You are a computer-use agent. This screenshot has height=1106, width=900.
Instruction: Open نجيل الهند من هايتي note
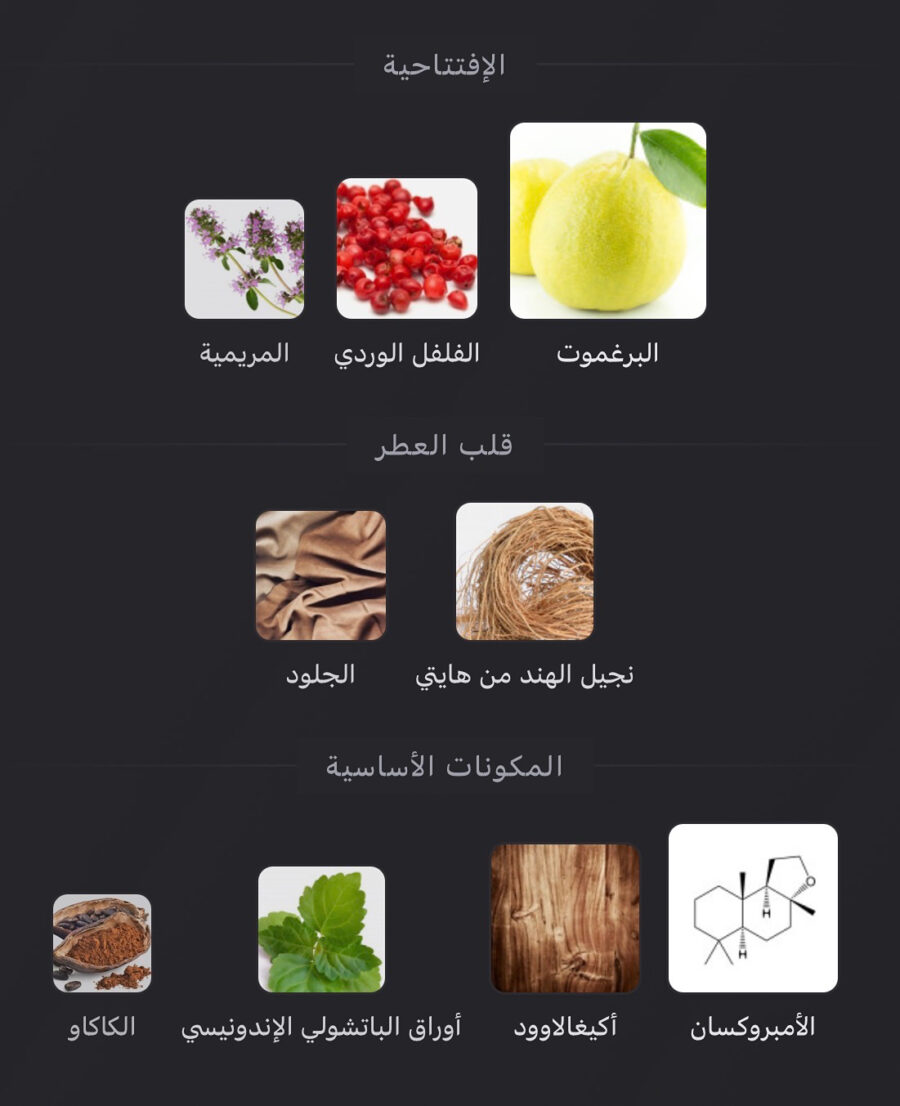pos(525,572)
